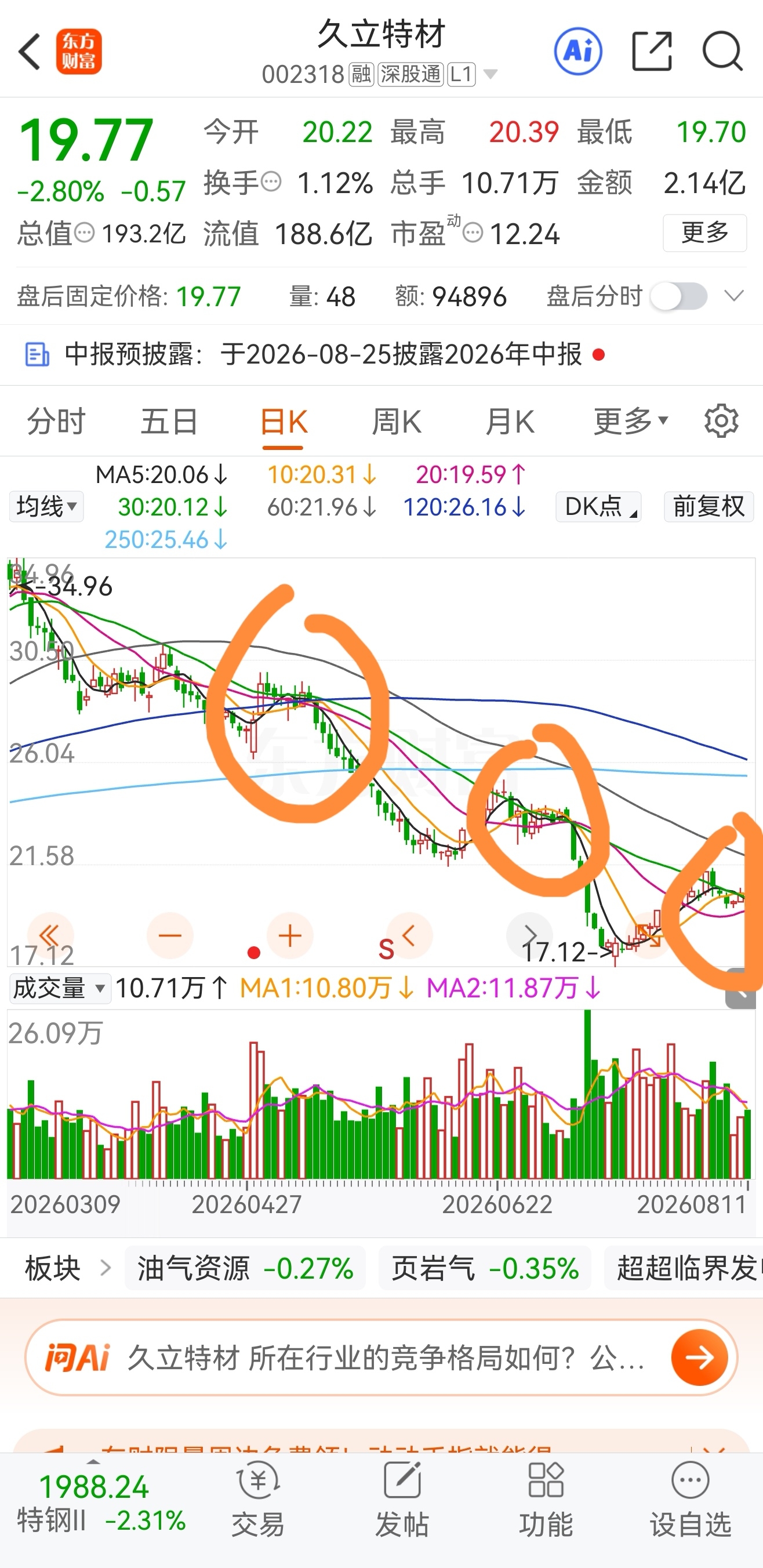
Task: Open the 更多 chart period dropdown
Action: (x=631, y=421)
